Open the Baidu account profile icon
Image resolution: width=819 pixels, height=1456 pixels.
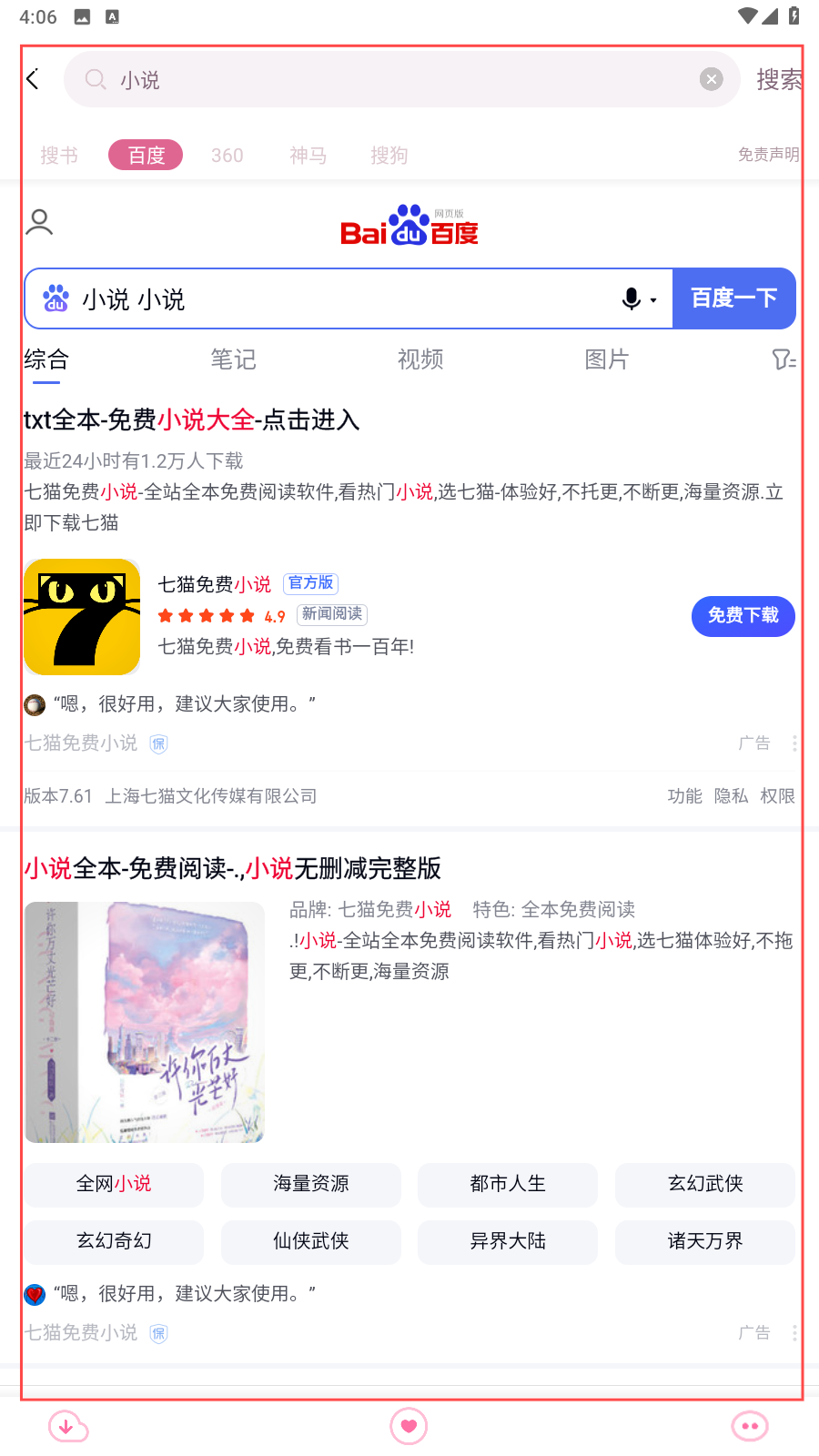(x=39, y=222)
